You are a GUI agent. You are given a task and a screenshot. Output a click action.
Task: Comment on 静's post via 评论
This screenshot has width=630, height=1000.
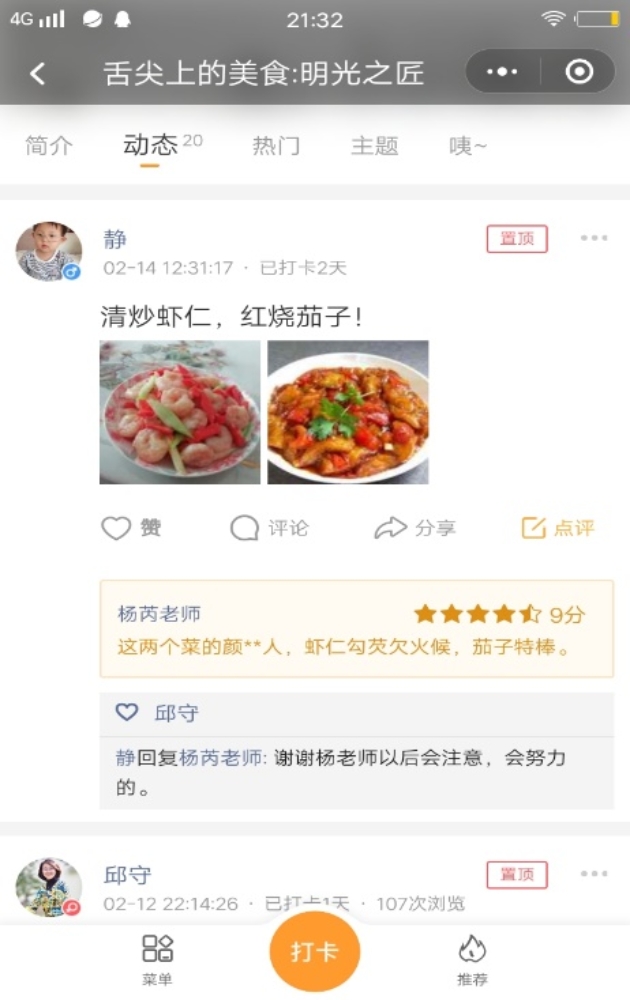tap(269, 528)
